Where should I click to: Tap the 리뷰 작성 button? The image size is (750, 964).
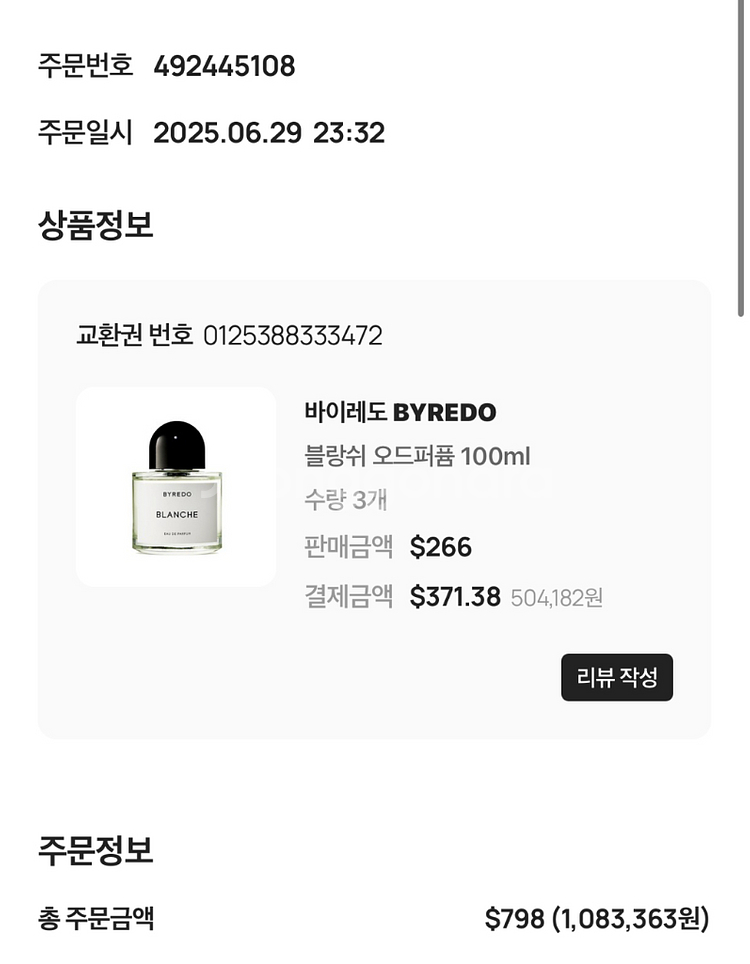616,677
